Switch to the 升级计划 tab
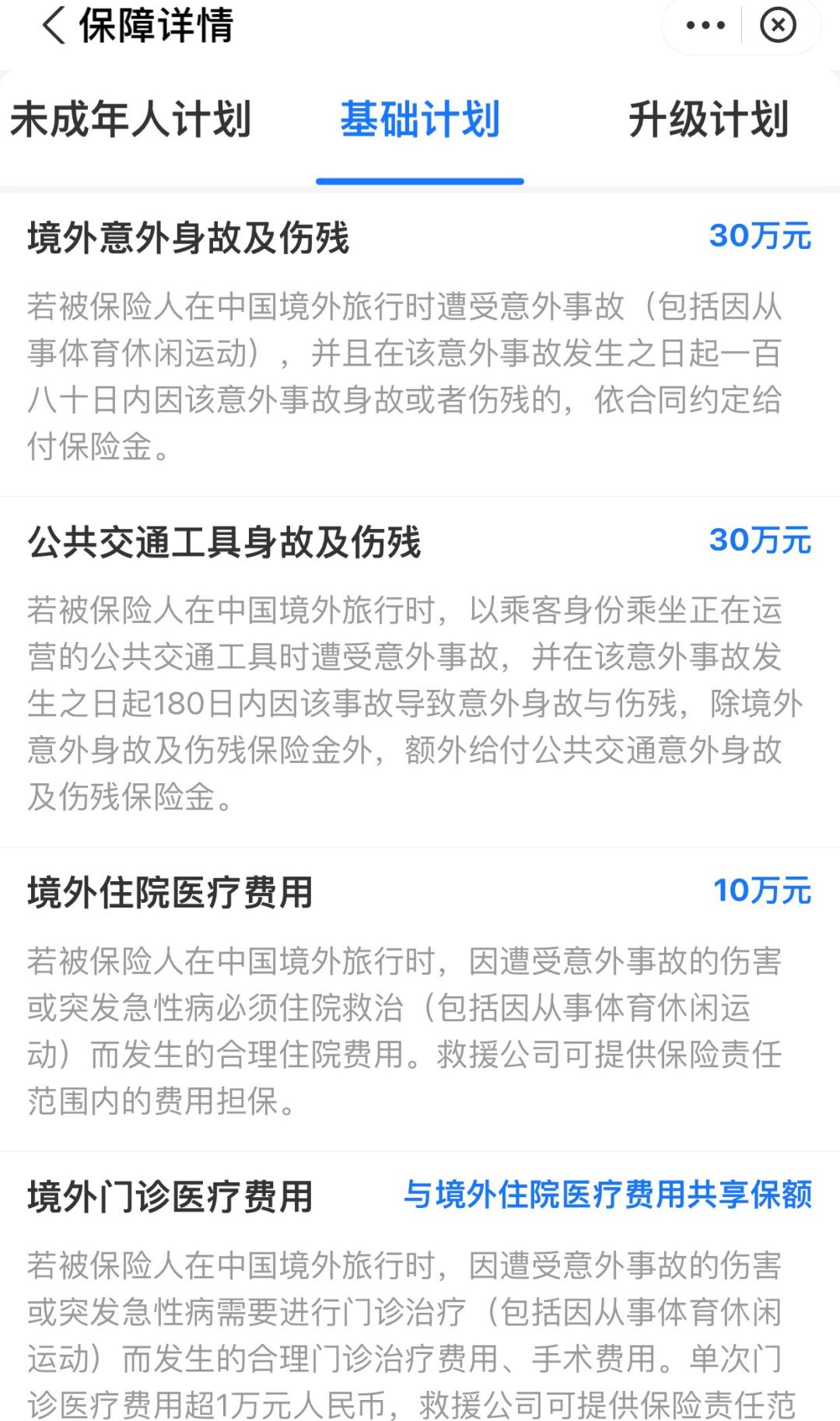 tap(709, 120)
